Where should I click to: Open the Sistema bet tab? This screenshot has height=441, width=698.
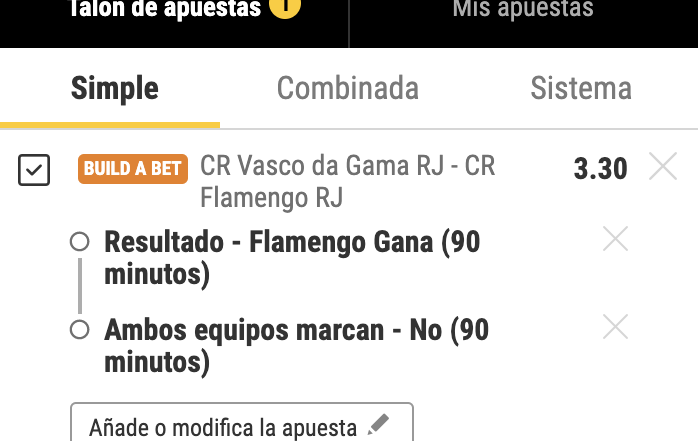(x=580, y=88)
